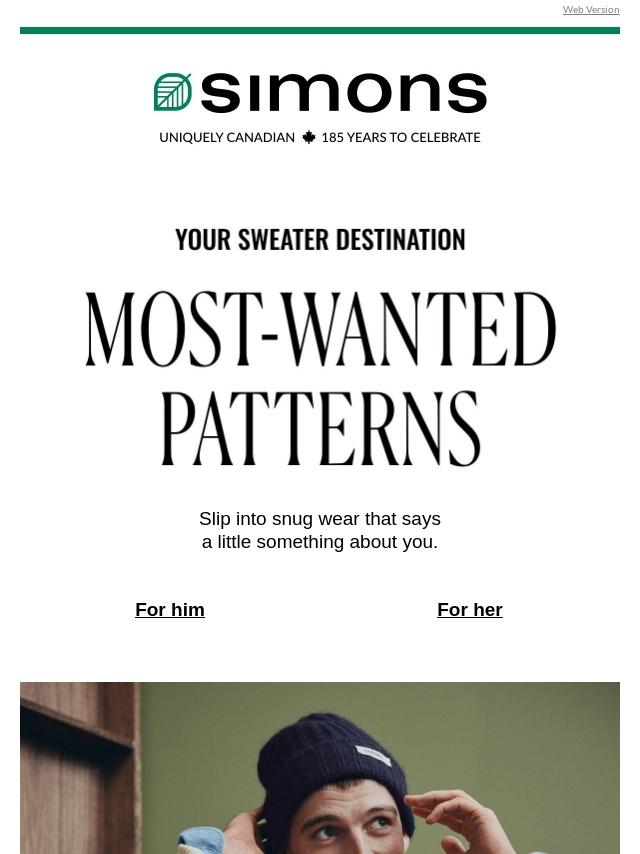Open the Web Version link

(591, 10)
